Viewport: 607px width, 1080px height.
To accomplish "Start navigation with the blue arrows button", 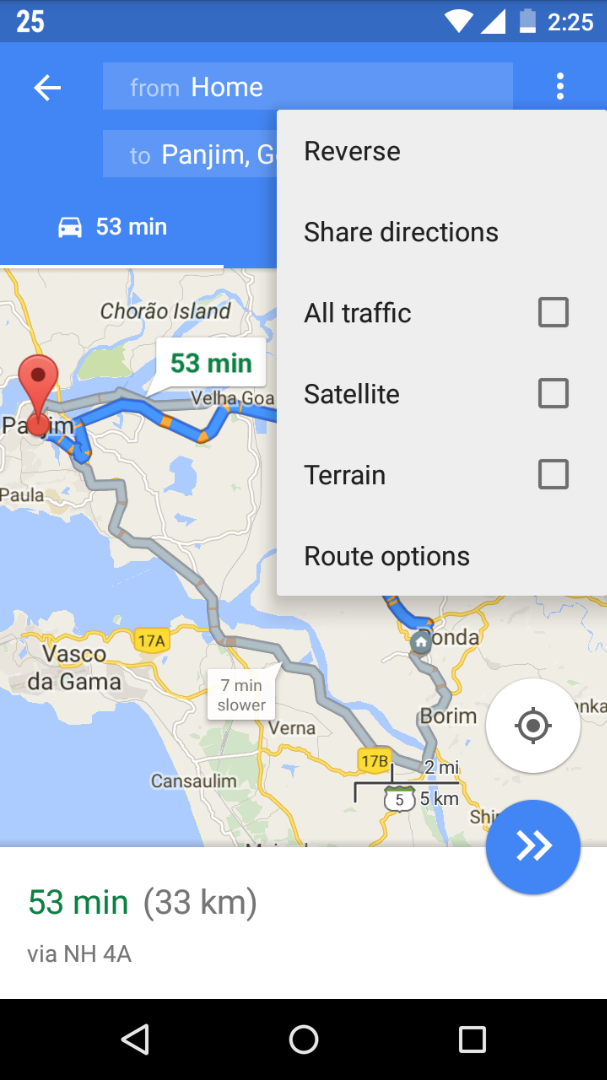I will tap(533, 847).
